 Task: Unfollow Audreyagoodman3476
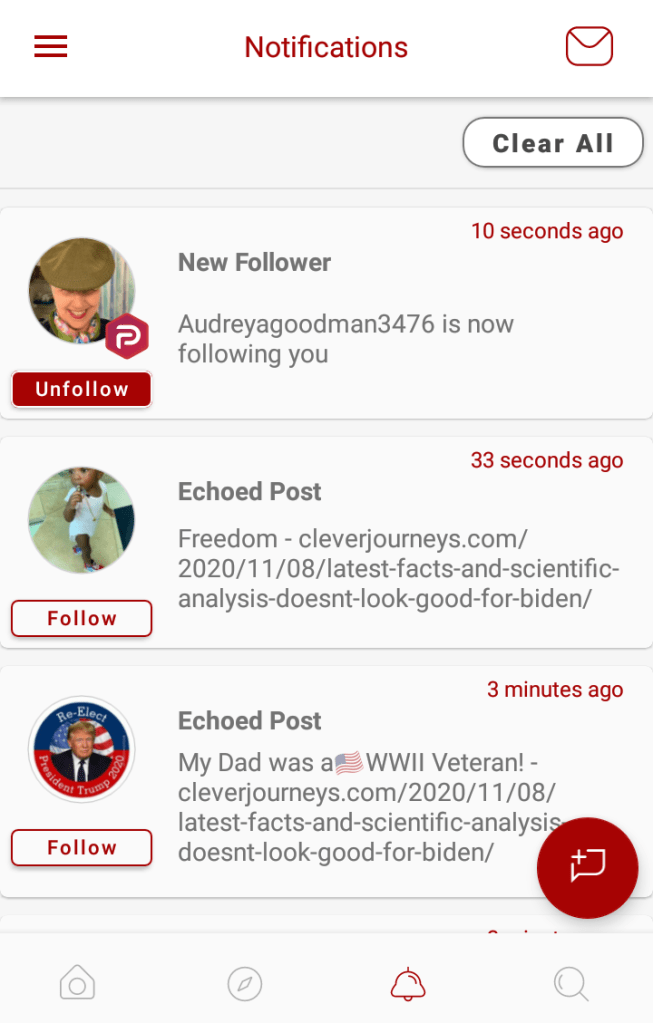click(82, 389)
